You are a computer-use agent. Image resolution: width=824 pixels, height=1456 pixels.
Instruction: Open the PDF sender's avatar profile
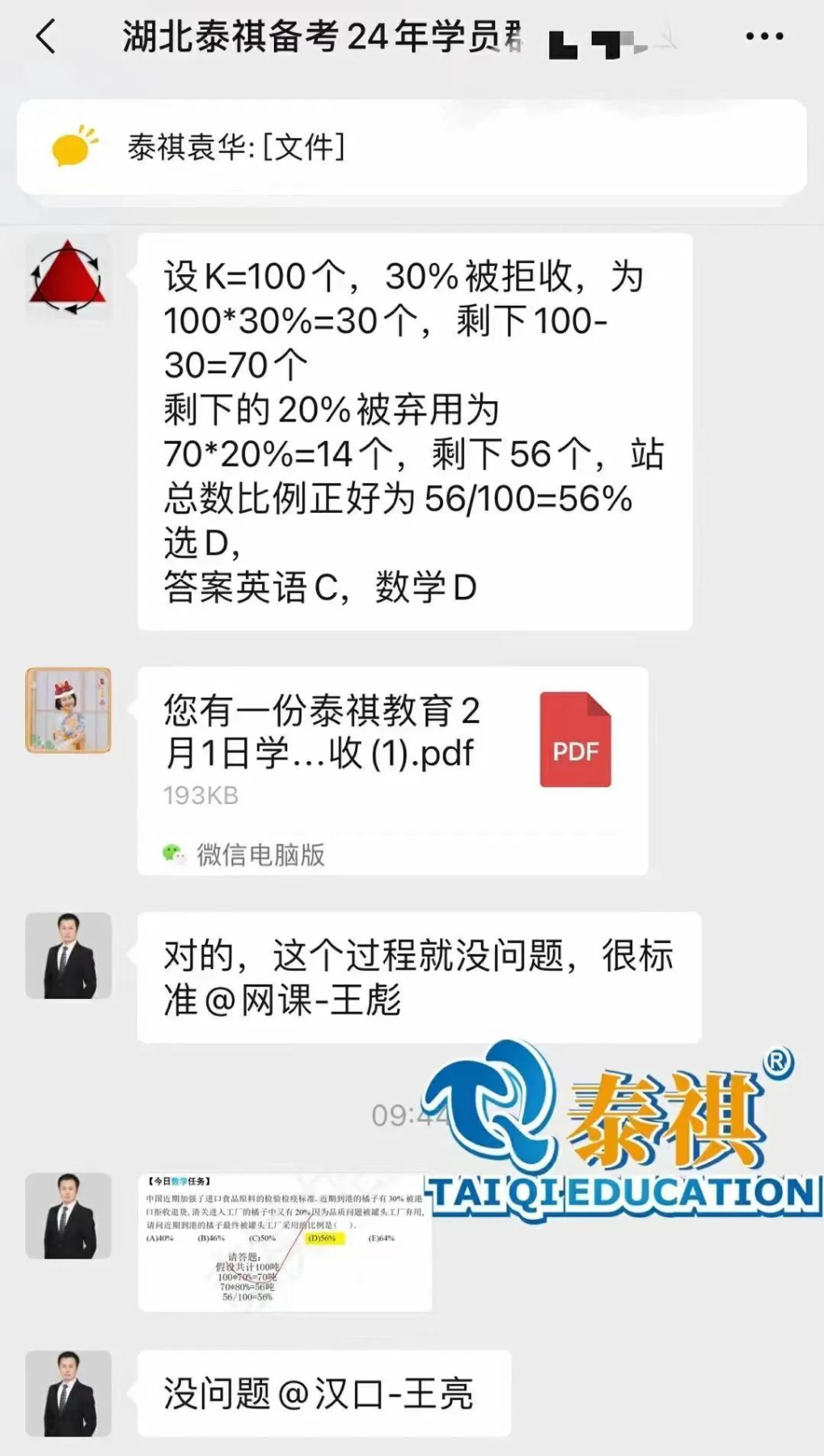pos(68,710)
